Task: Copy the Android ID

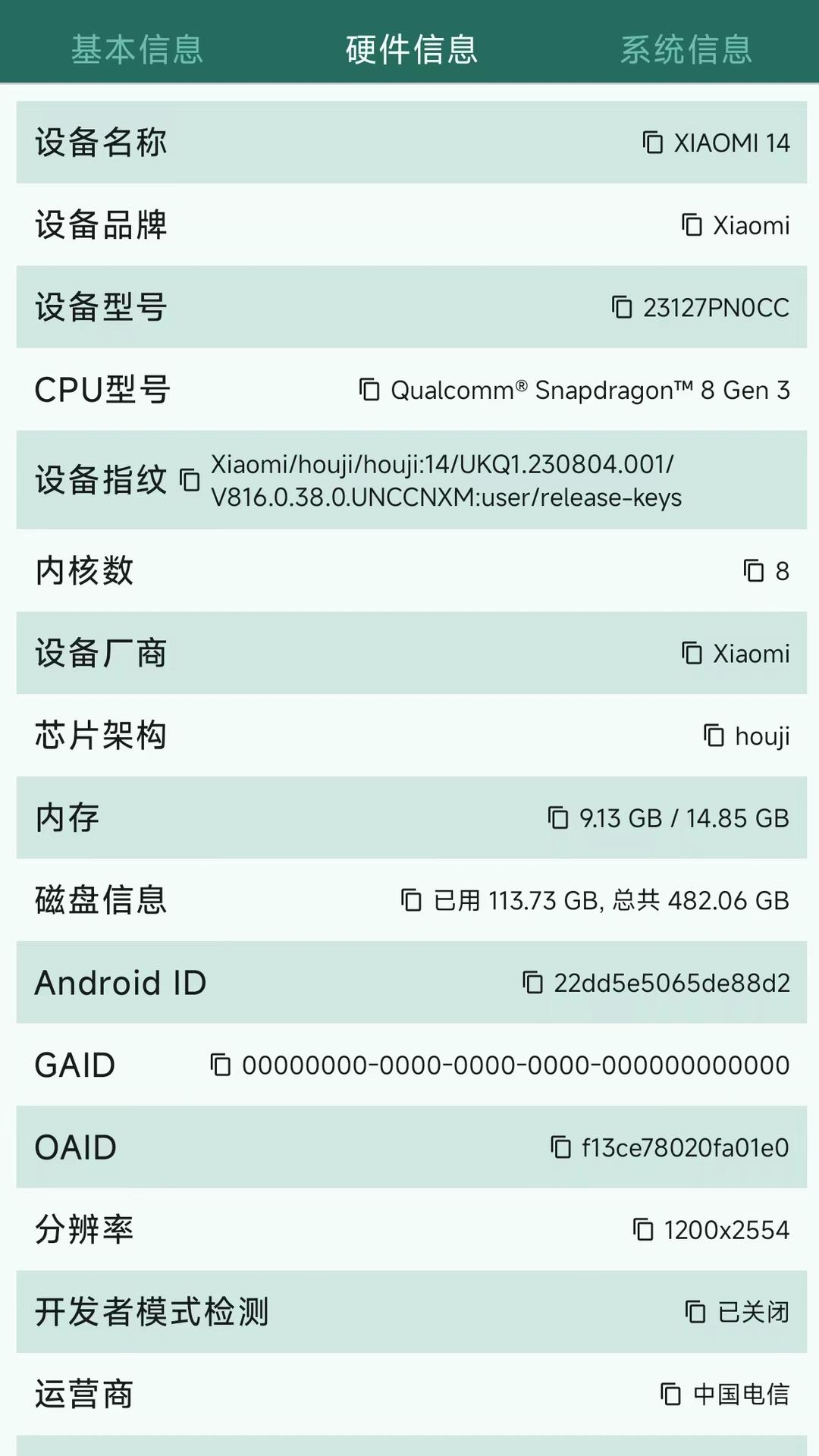Action: [x=532, y=983]
